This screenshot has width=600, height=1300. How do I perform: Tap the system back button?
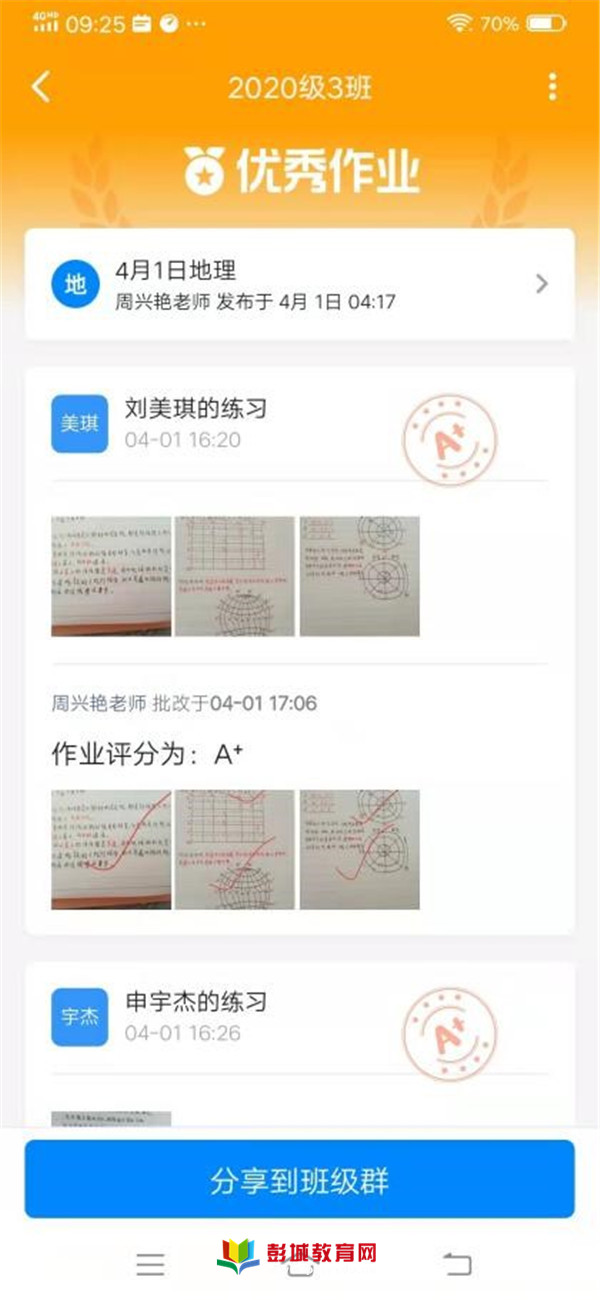click(457, 1264)
